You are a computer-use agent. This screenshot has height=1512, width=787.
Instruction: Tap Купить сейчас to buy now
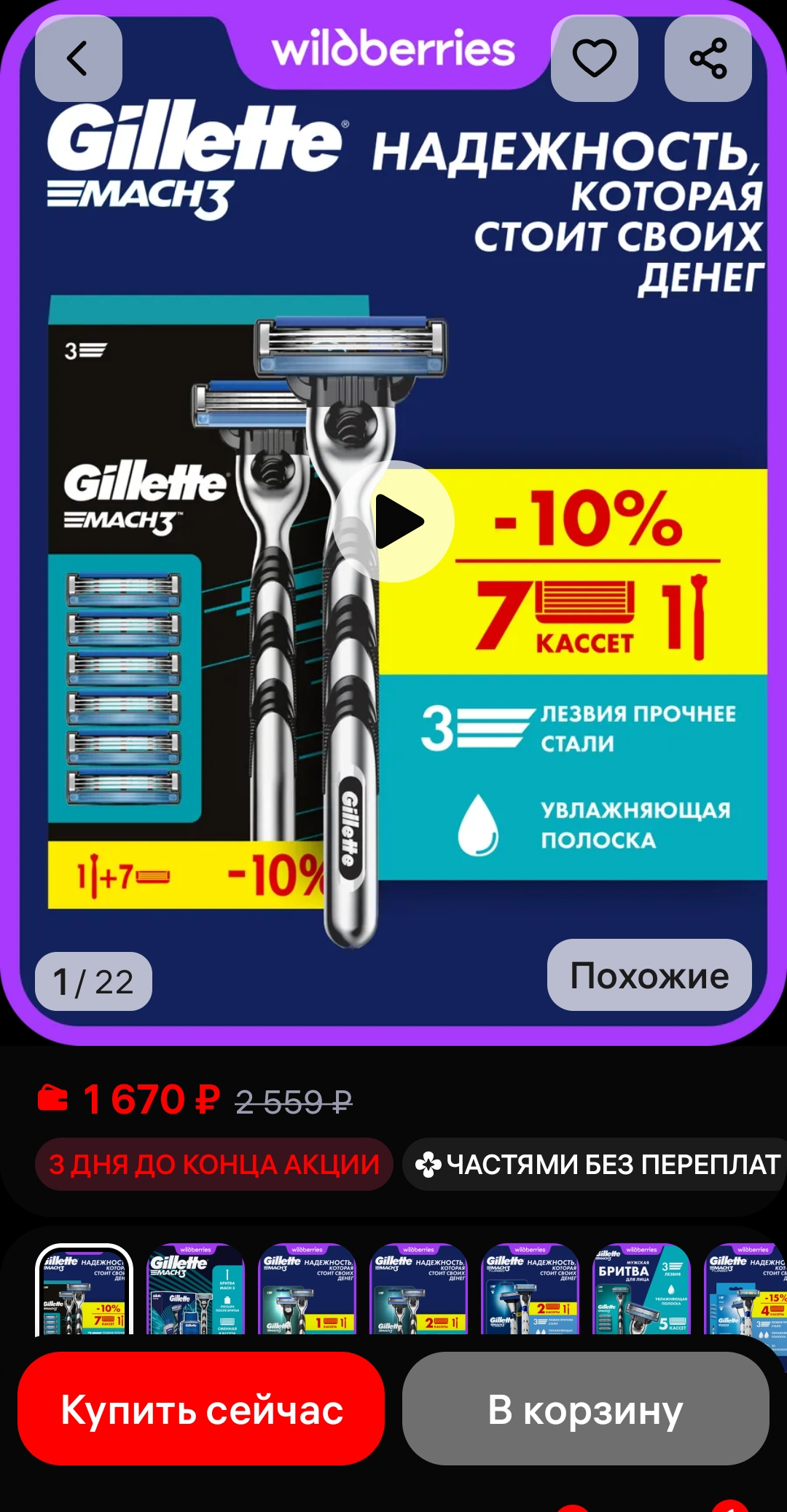(201, 1409)
